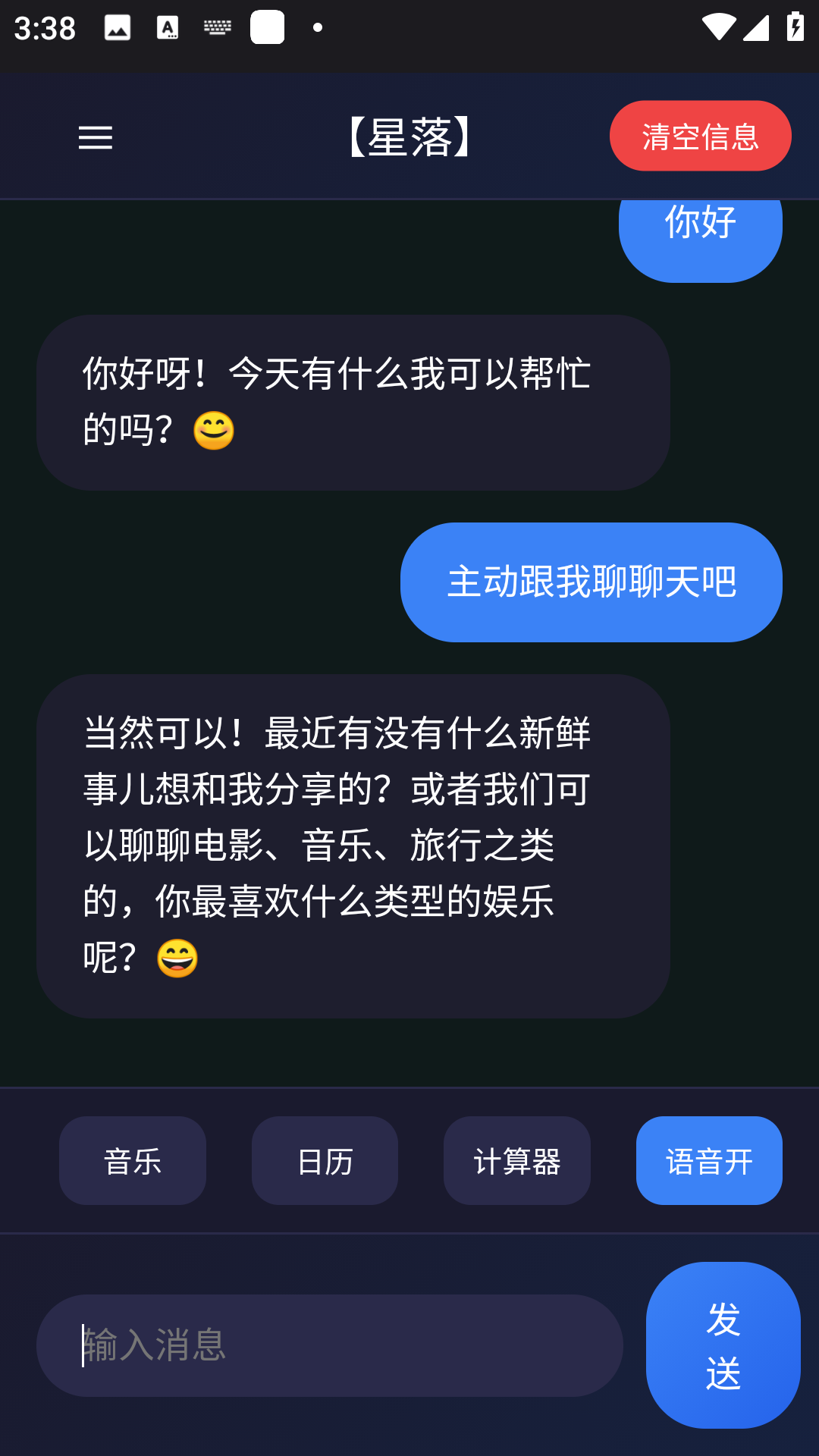Screen dimensions: 819x1456
Task: Tap the battery charging indicator
Action: tap(794, 28)
